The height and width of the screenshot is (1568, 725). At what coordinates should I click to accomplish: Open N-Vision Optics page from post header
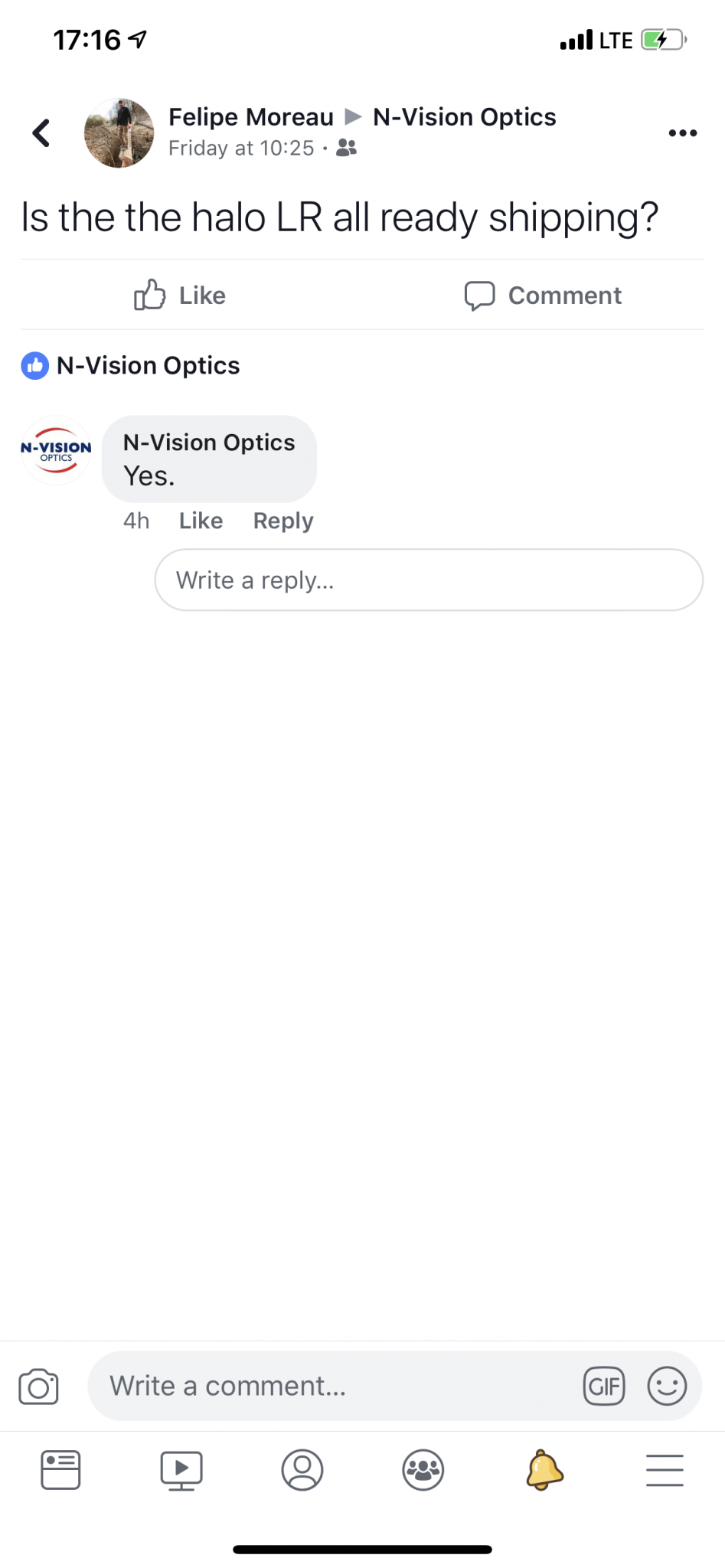tap(464, 117)
